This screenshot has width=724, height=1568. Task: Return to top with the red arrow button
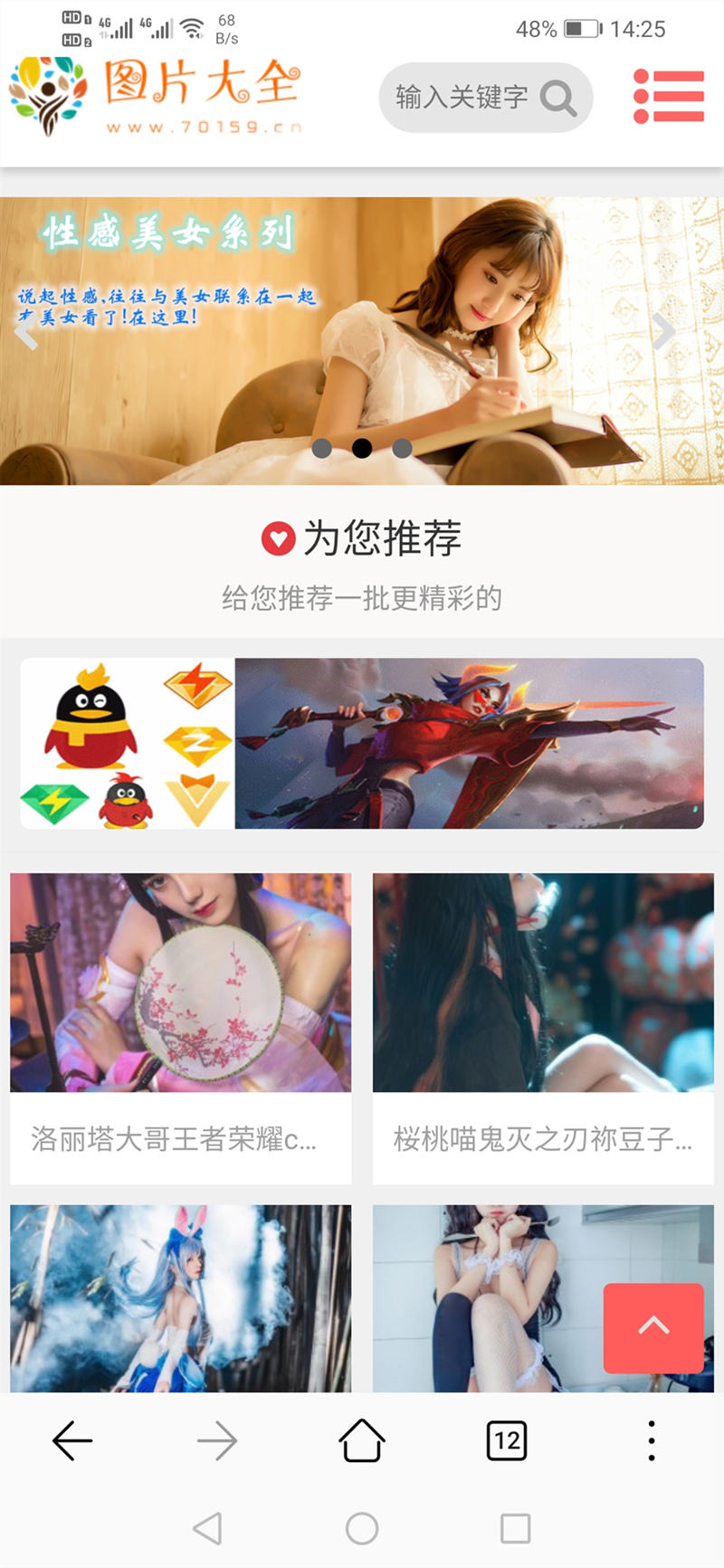(653, 1327)
